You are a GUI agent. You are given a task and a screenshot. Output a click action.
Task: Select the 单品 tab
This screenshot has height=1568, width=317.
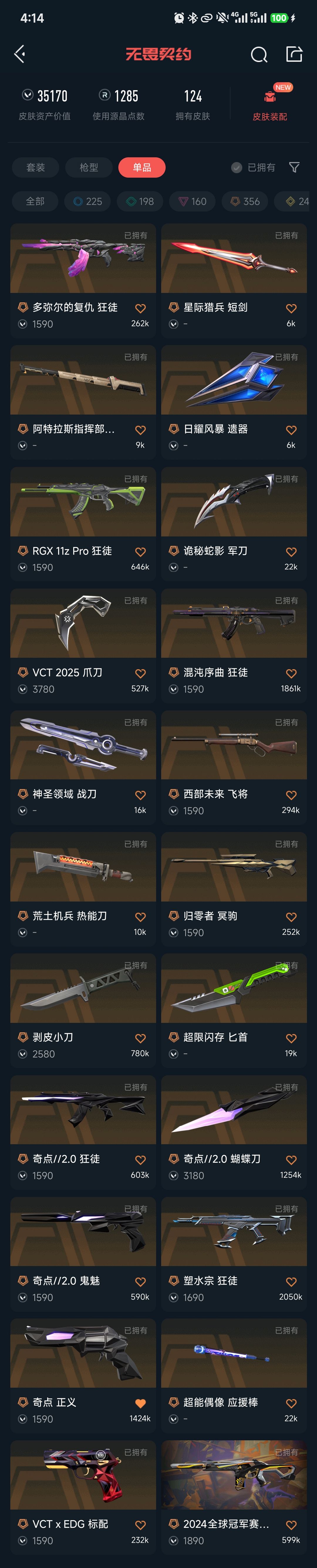click(x=142, y=167)
